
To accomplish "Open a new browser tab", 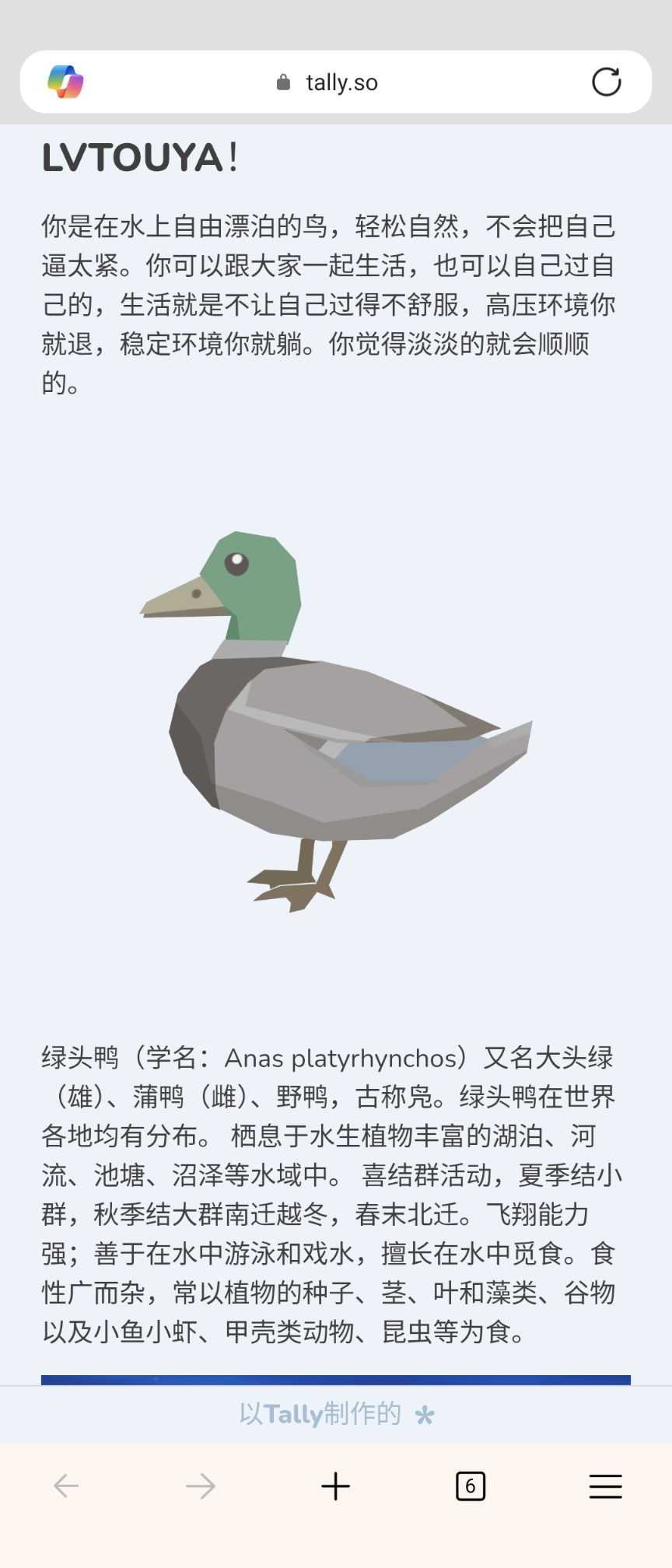I will tap(335, 1486).
